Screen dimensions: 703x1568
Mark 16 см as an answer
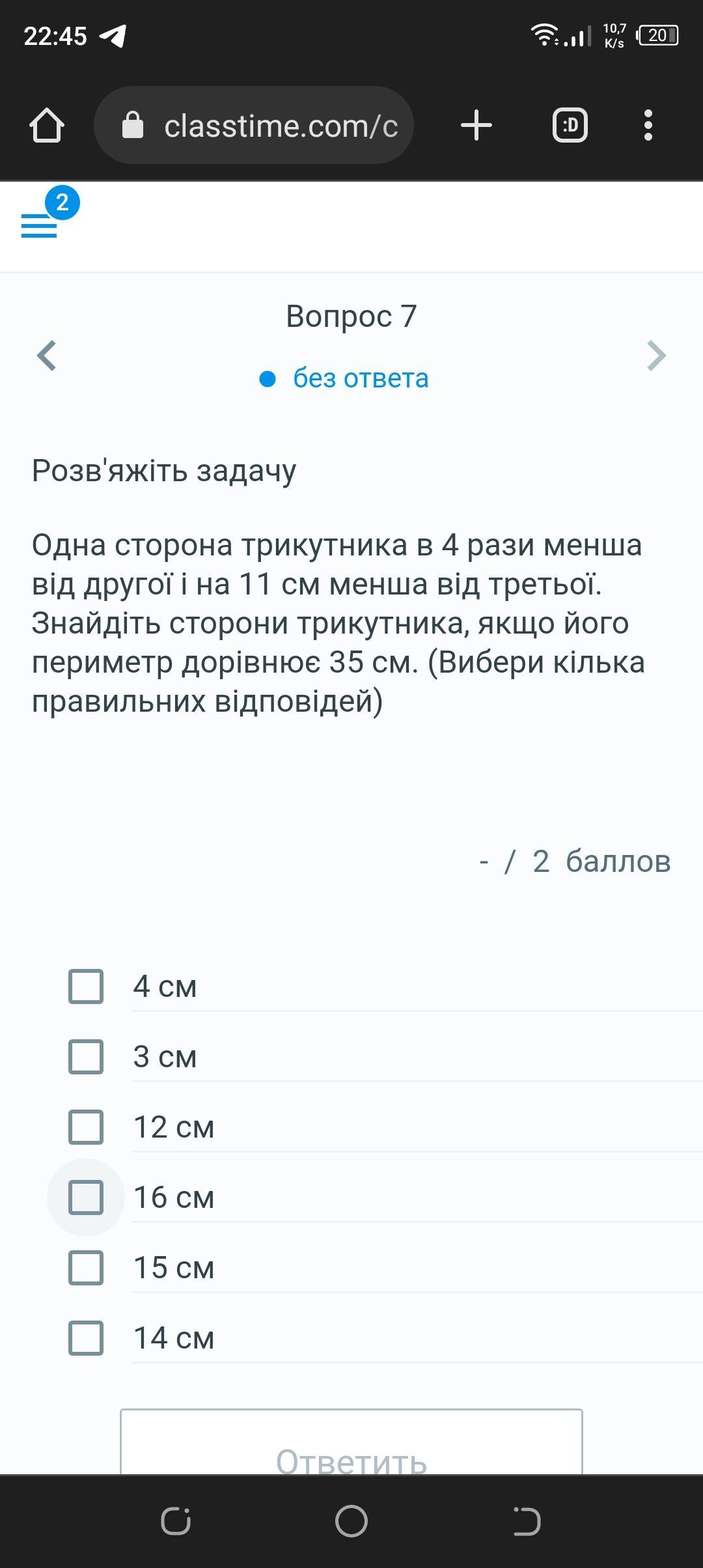pyautogui.click(x=86, y=1197)
